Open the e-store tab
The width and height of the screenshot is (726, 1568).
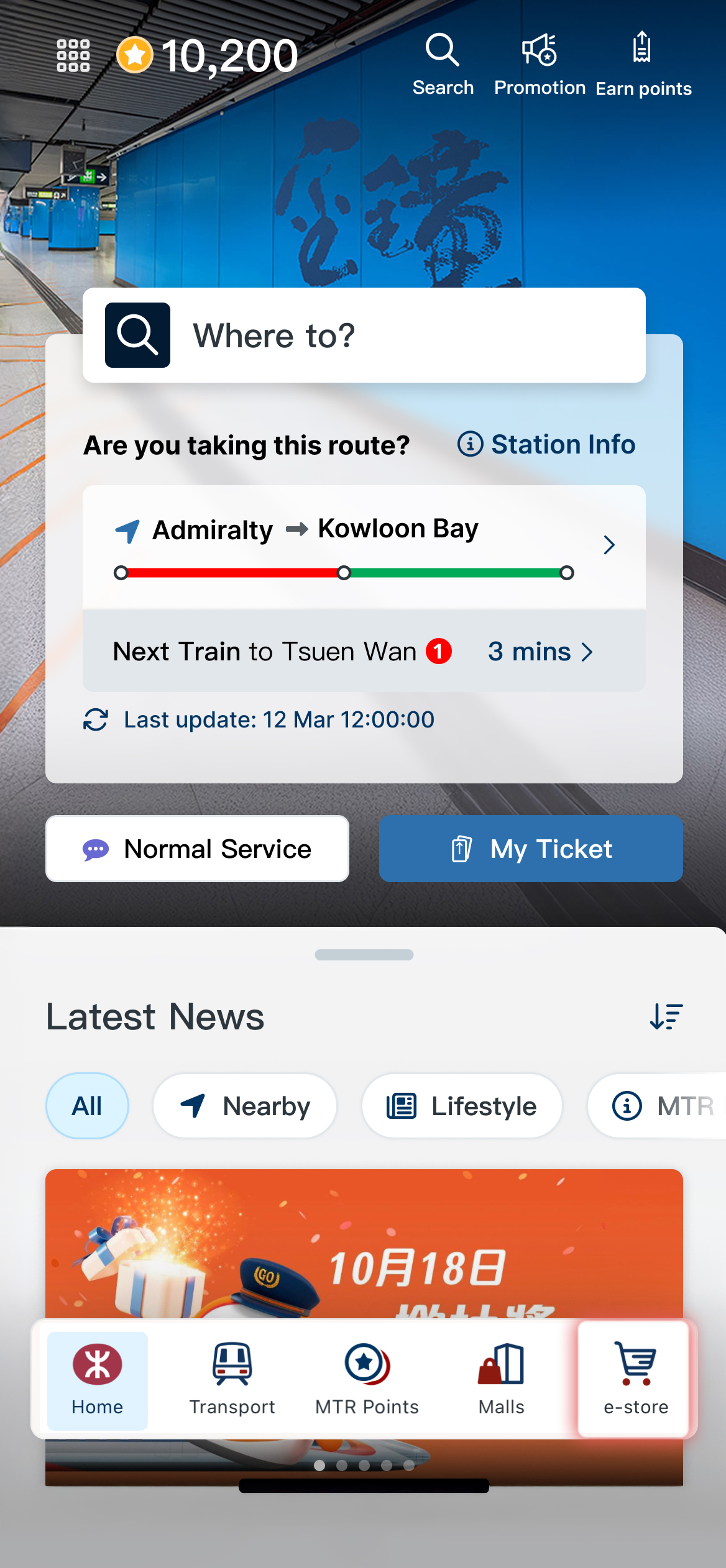[635, 1379]
